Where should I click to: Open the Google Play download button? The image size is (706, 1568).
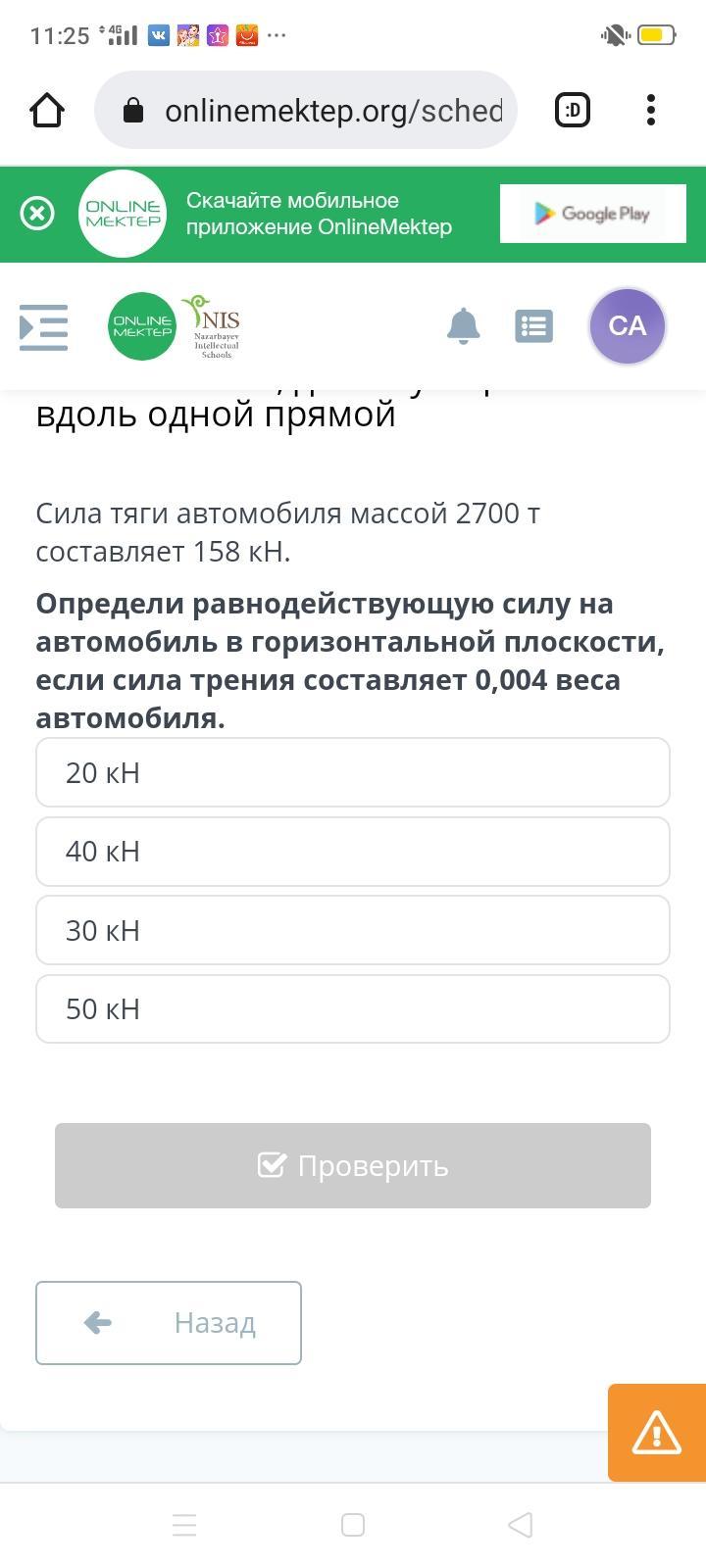(592, 214)
